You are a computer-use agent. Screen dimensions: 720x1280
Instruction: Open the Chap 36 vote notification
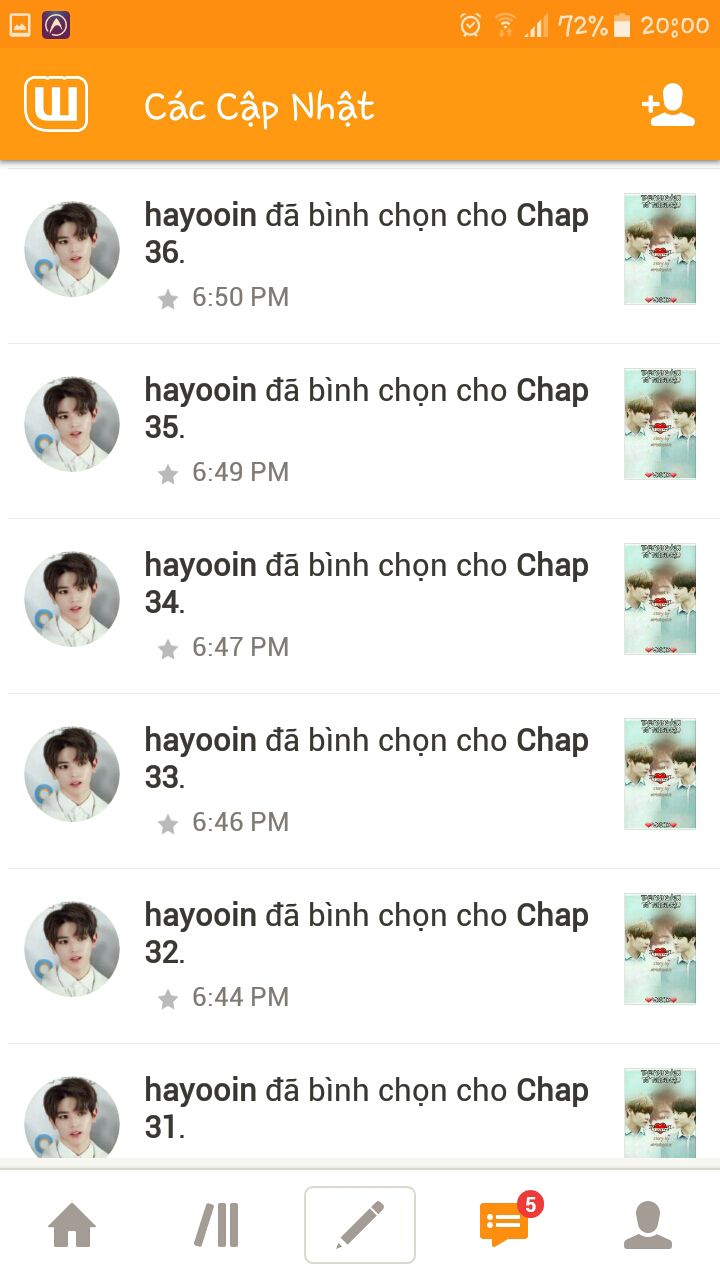[364, 256]
